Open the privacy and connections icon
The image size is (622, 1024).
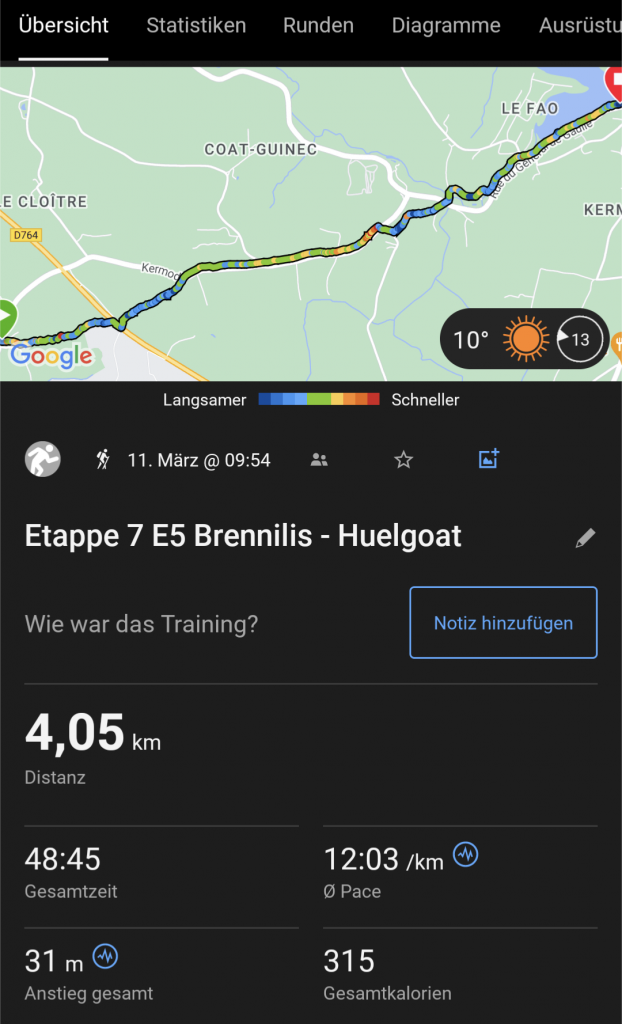319,460
